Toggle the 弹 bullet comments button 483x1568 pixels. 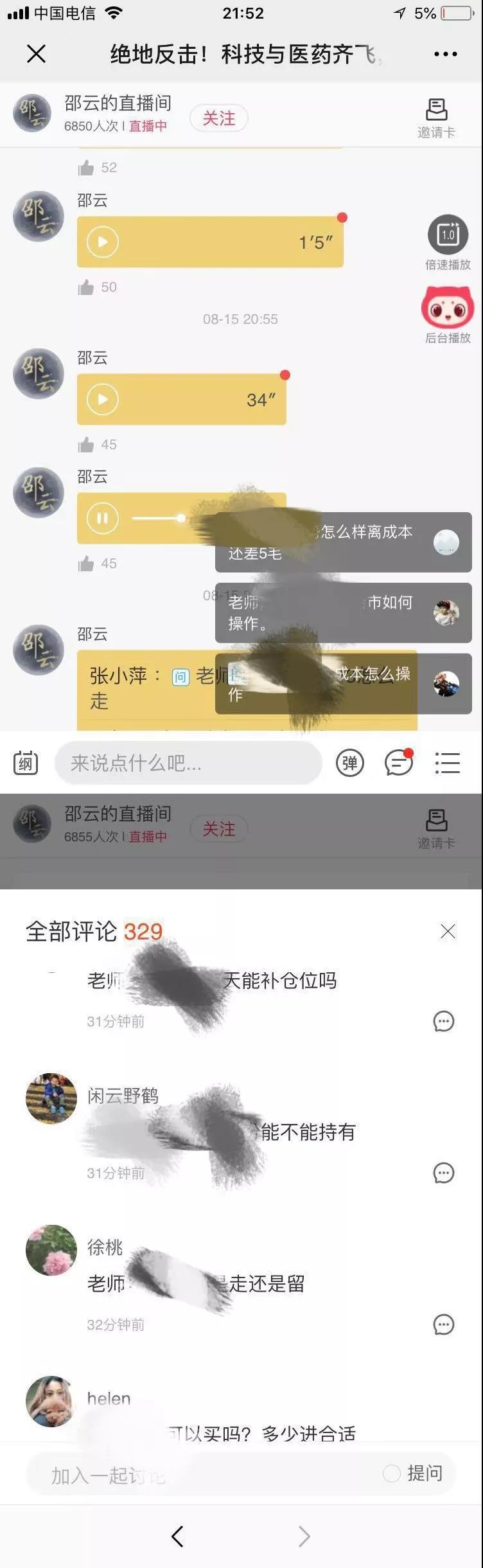pyautogui.click(x=349, y=763)
